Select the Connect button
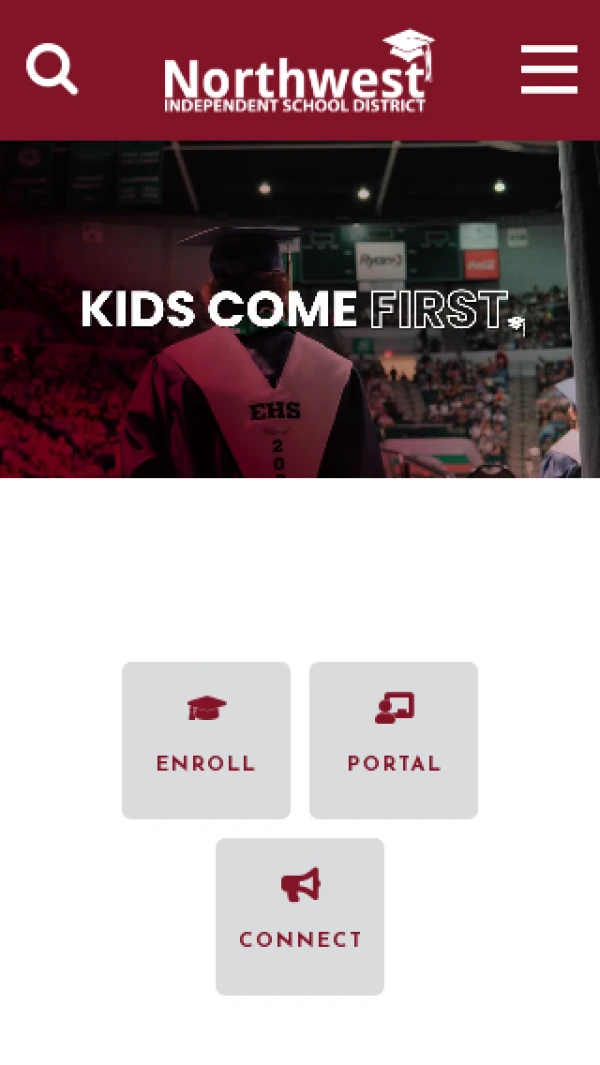The width and height of the screenshot is (600, 1065). pyautogui.click(x=300, y=916)
